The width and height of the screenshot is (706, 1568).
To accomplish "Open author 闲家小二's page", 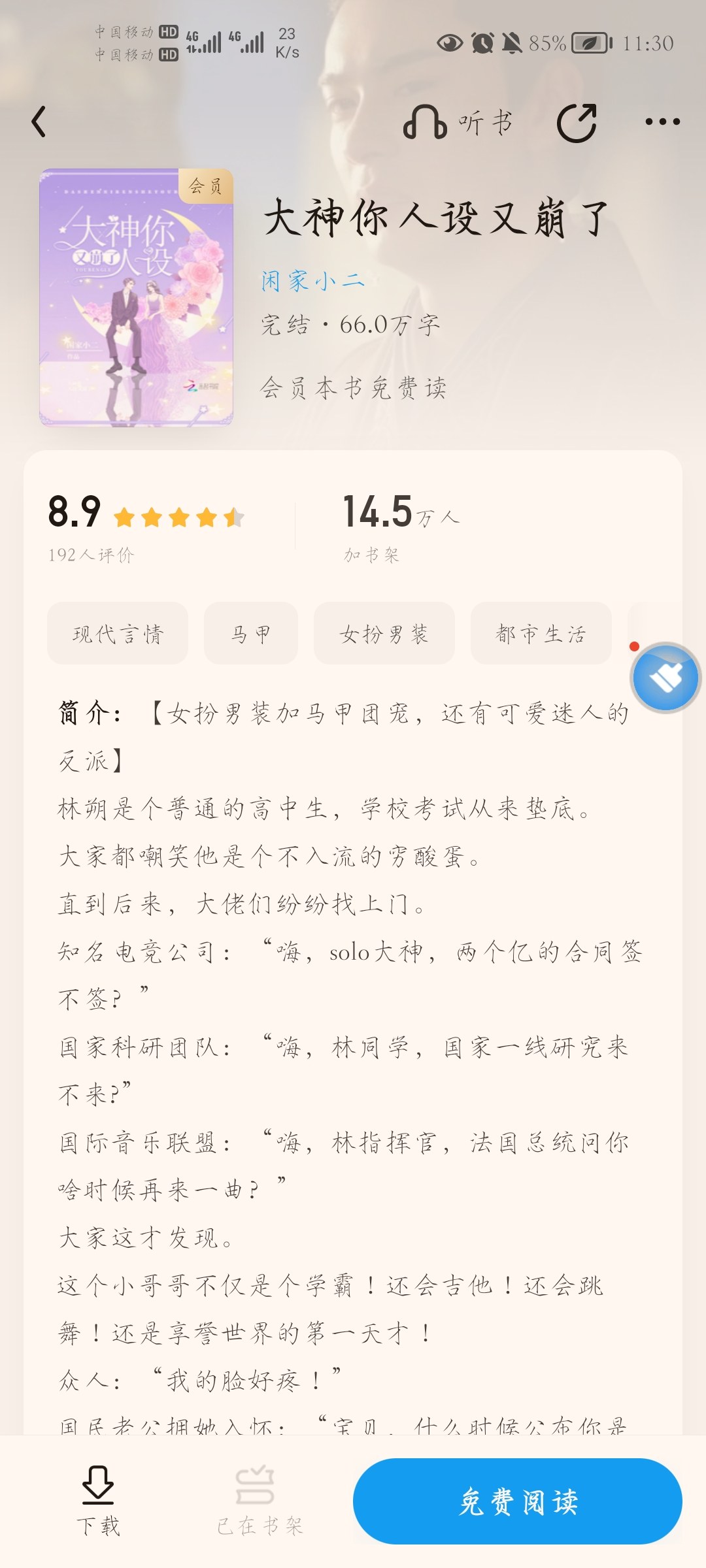I will (312, 281).
